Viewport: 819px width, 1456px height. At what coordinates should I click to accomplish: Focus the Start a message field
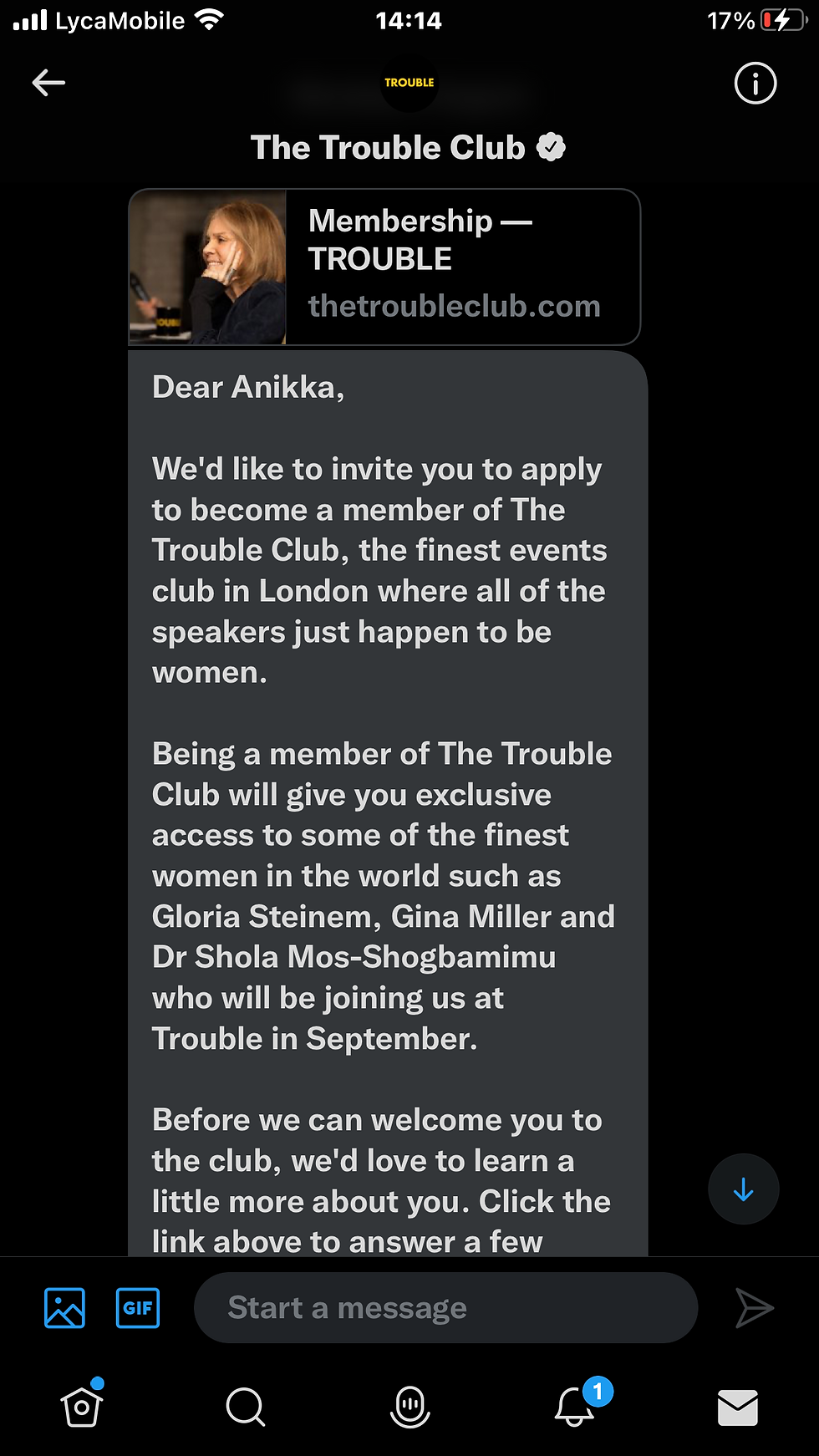(x=445, y=1308)
